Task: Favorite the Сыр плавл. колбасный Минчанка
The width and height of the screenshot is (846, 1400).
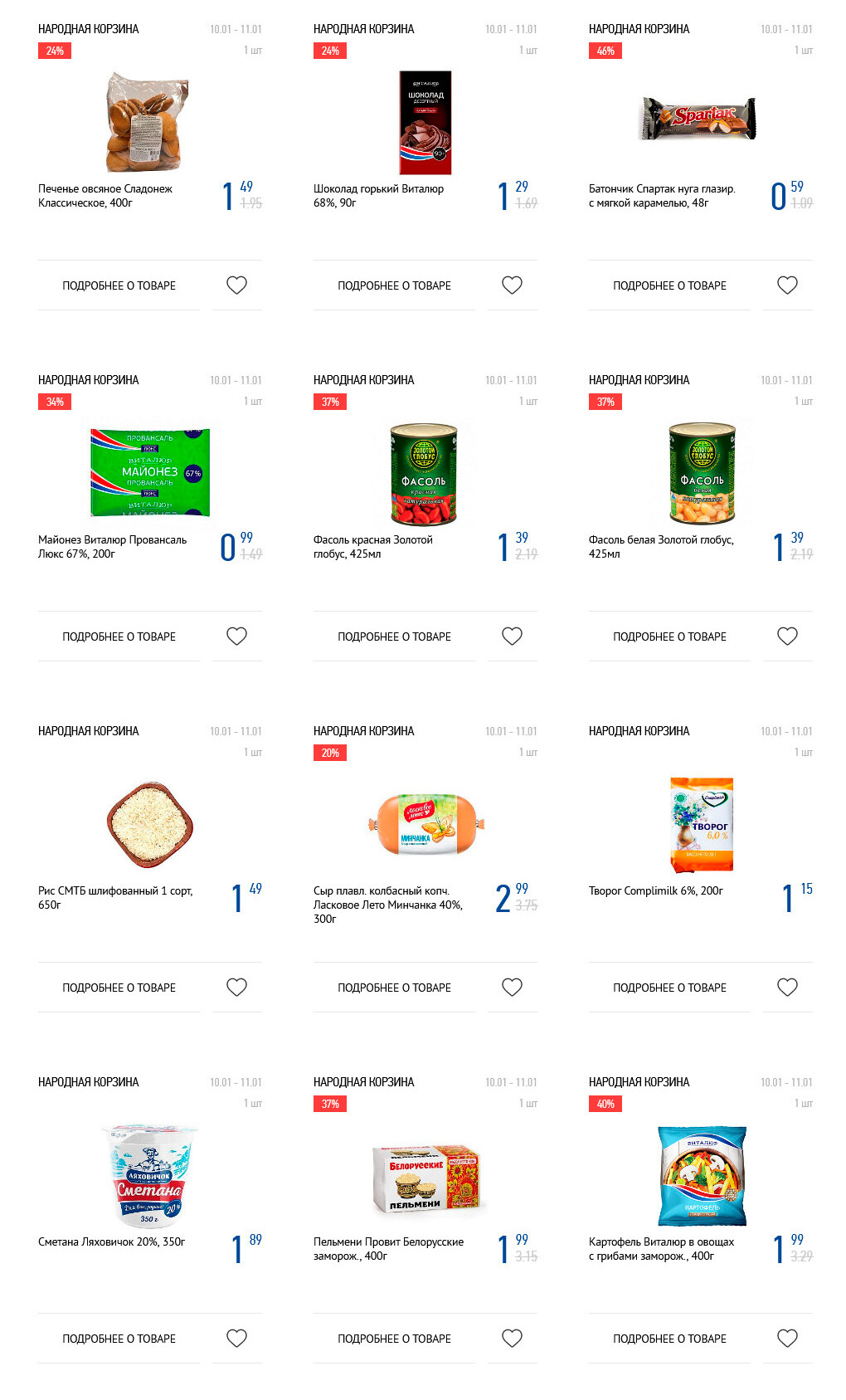Action: pos(512,988)
